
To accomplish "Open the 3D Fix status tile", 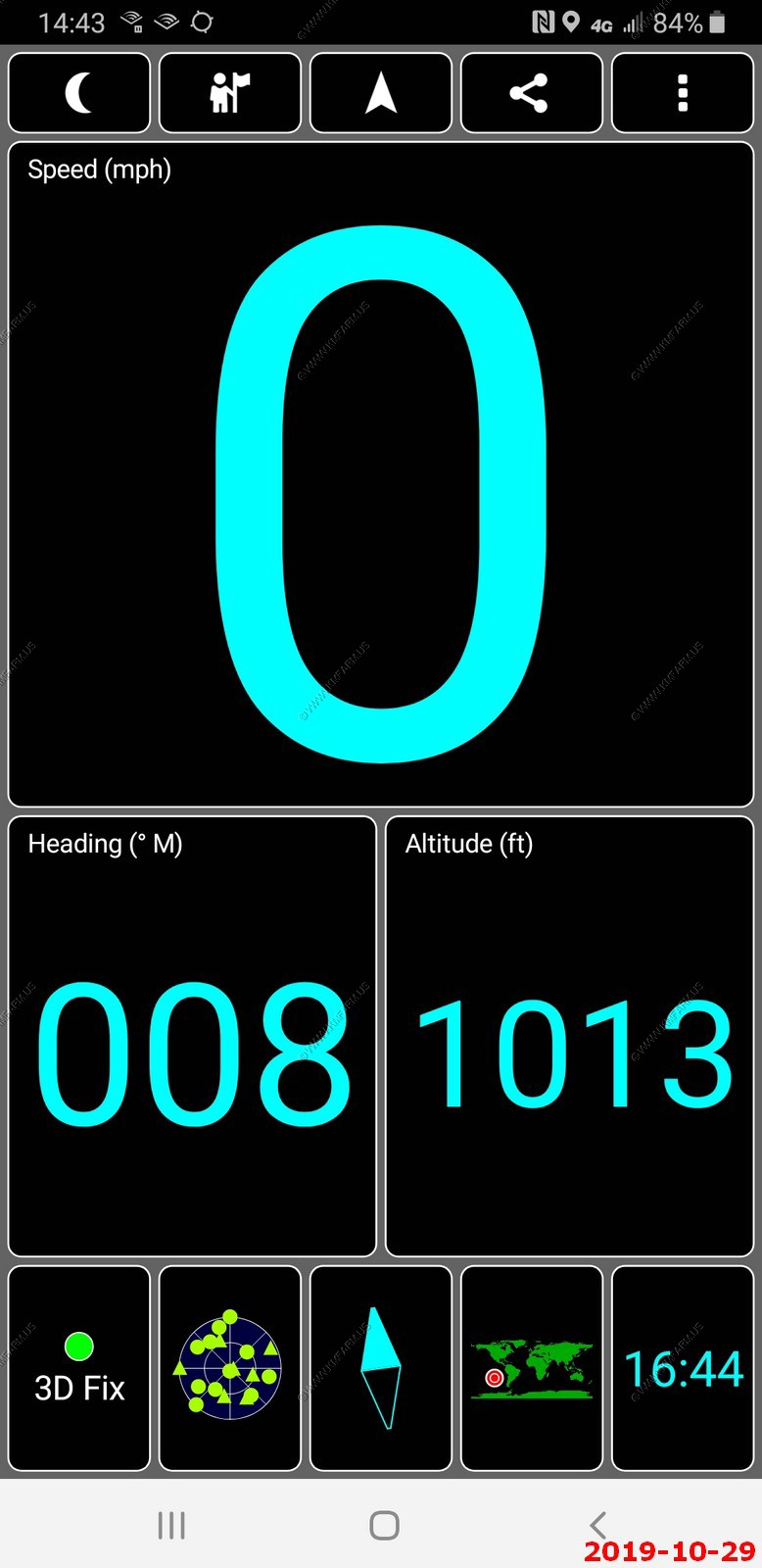I will (x=79, y=1368).
